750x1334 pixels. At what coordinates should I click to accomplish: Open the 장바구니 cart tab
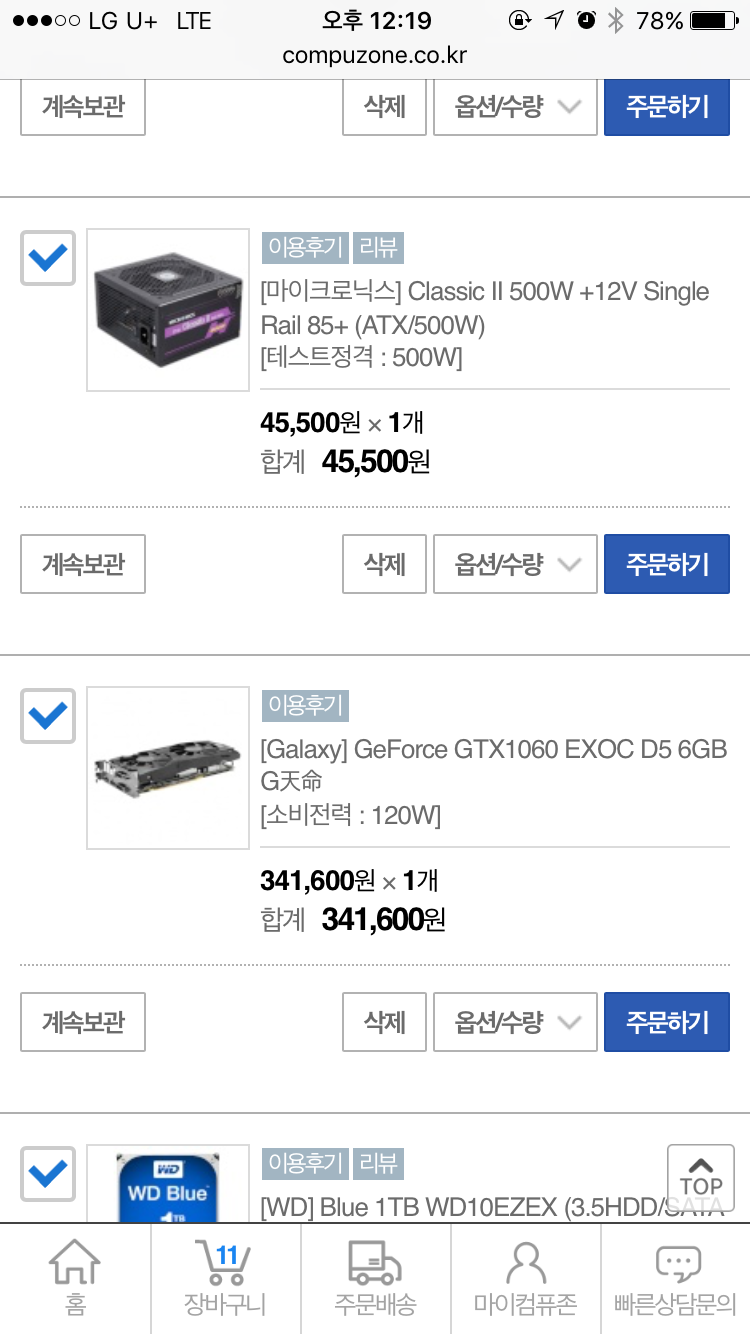(x=225, y=1279)
